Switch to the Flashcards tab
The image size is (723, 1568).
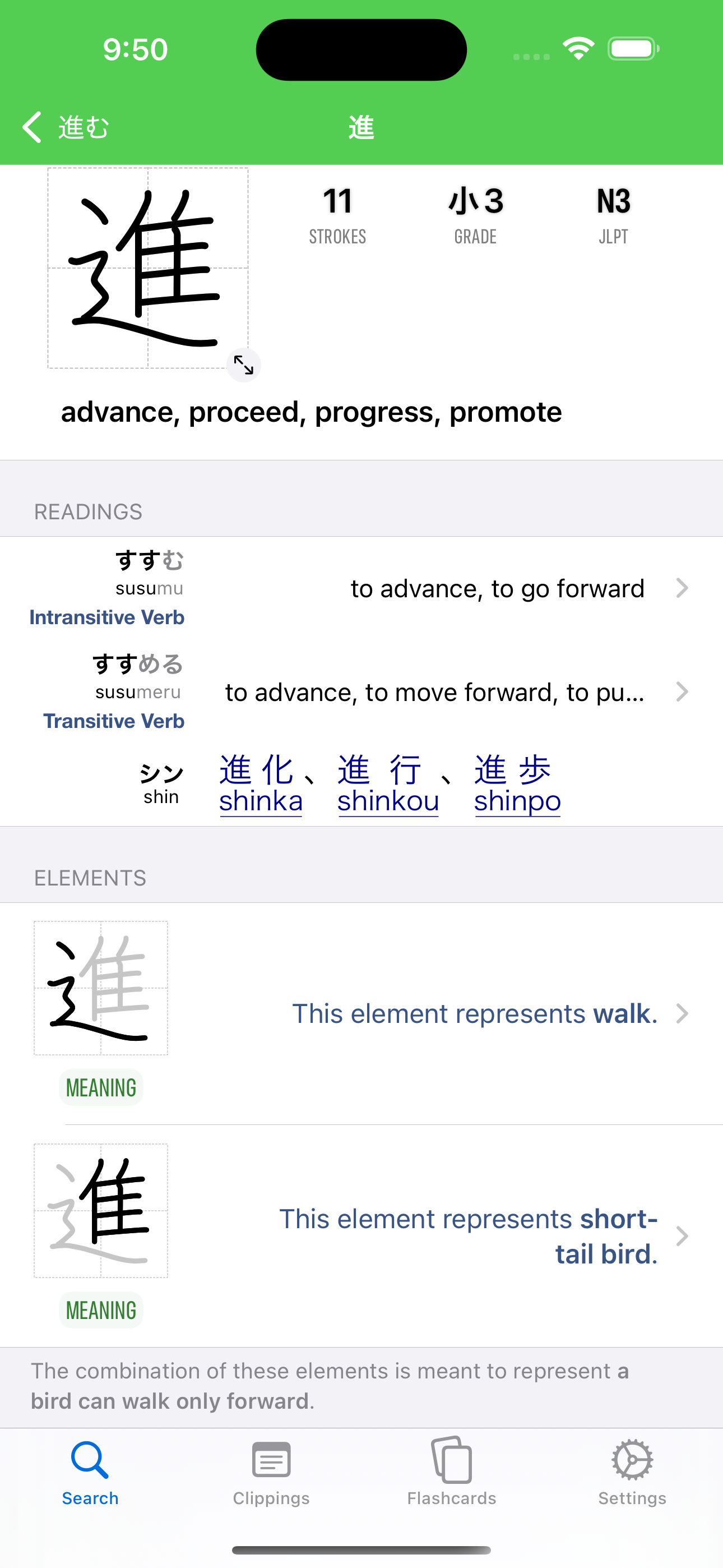452,1473
